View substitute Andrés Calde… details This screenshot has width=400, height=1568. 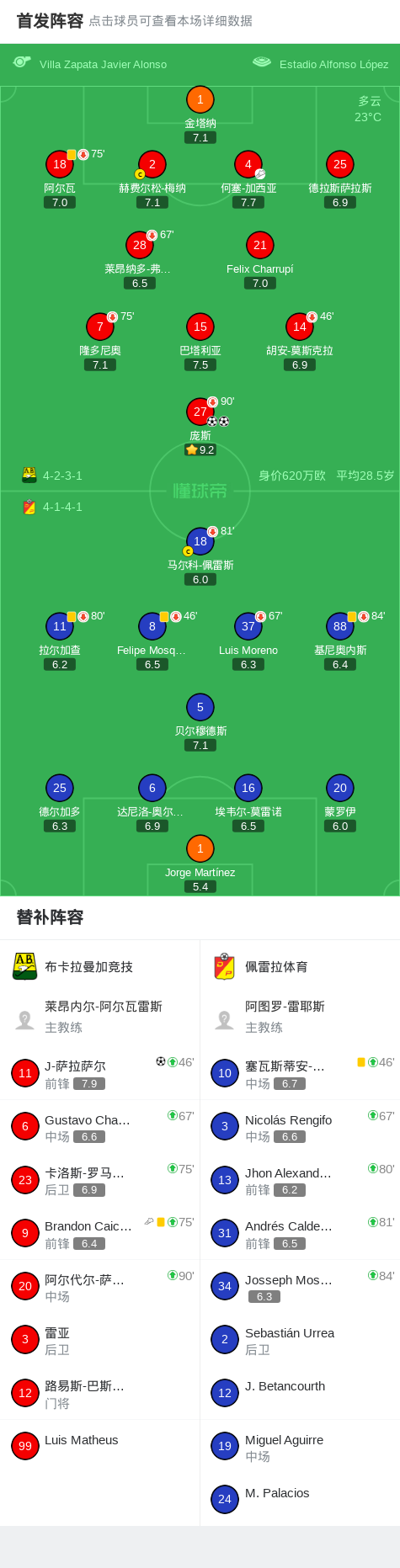(x=301, y=1233)
